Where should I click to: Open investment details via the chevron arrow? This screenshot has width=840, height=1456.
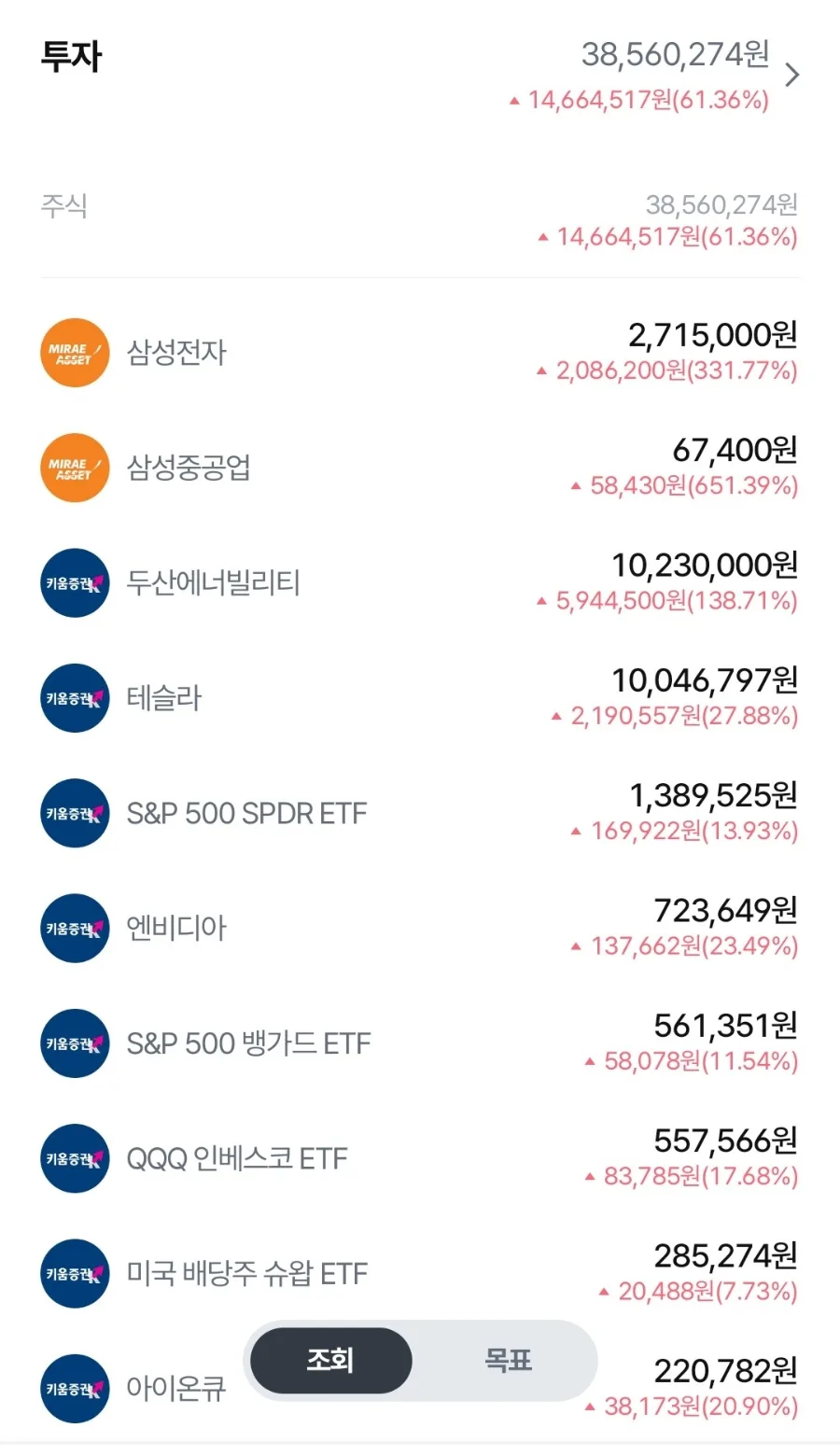(x=791, y=75)
